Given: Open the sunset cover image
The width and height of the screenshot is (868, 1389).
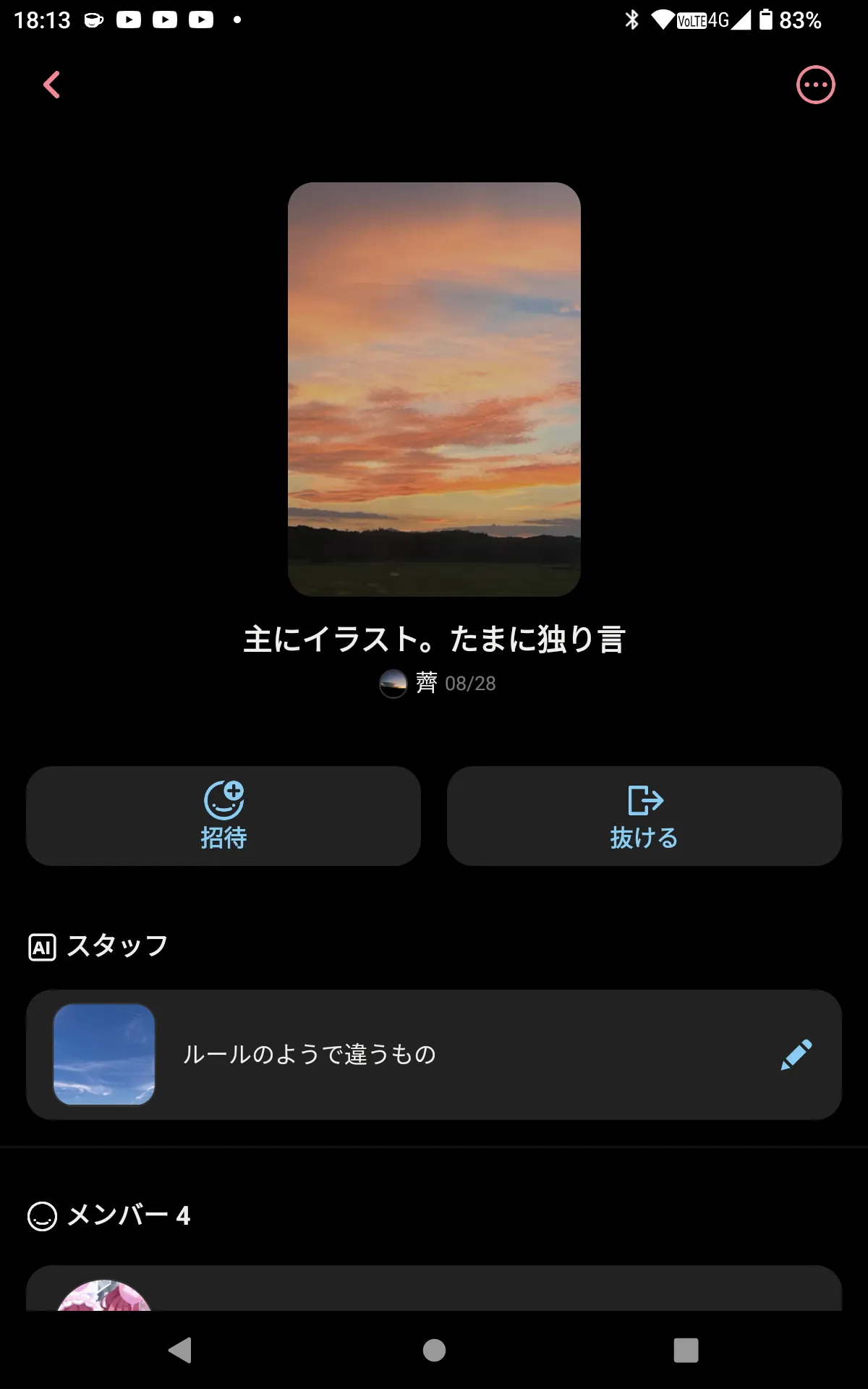Looking at the screenshot, I should pyautogui.click(x=434, y=389).
